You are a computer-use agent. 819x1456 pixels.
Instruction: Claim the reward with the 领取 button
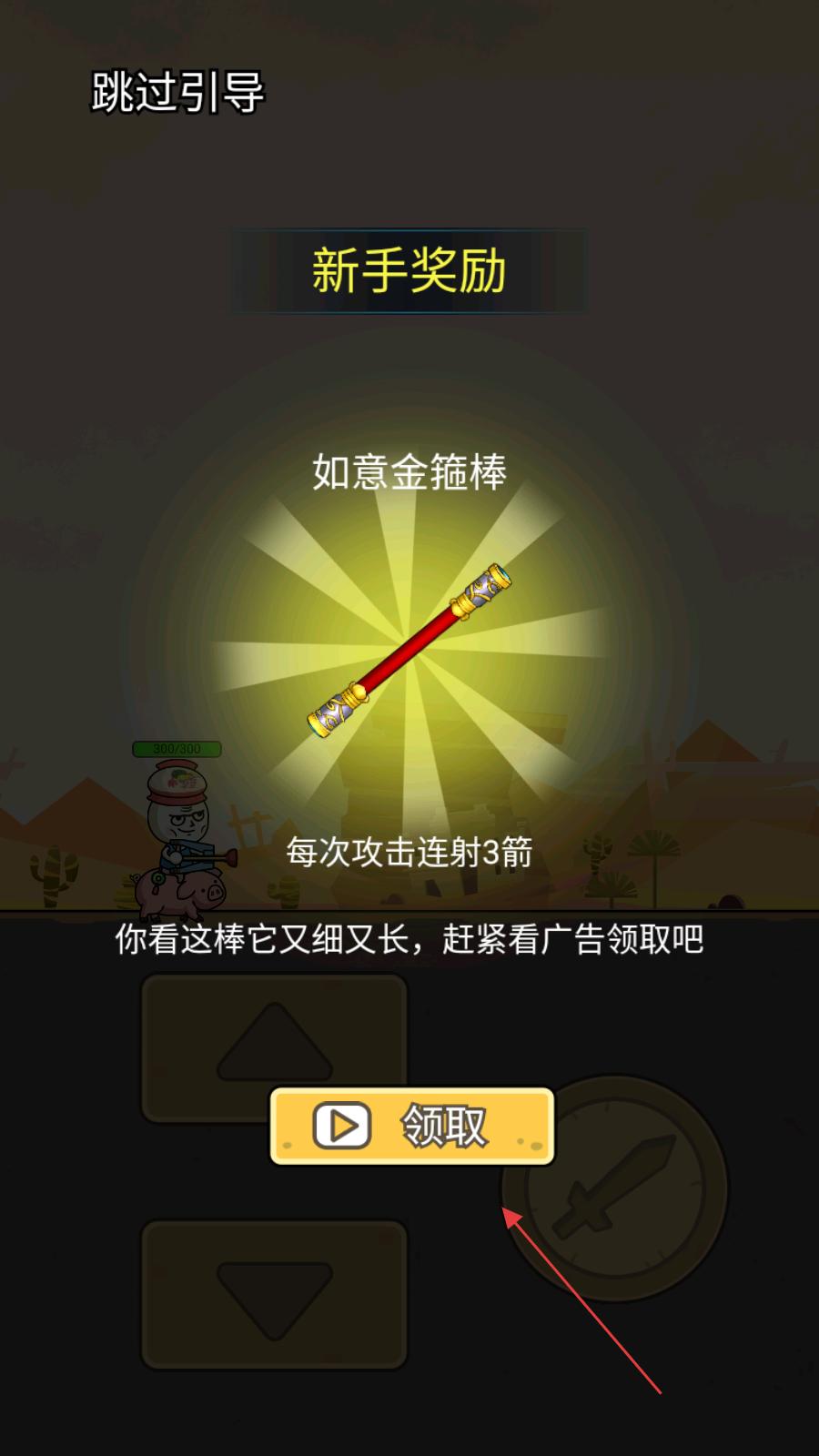(412, 1127)
